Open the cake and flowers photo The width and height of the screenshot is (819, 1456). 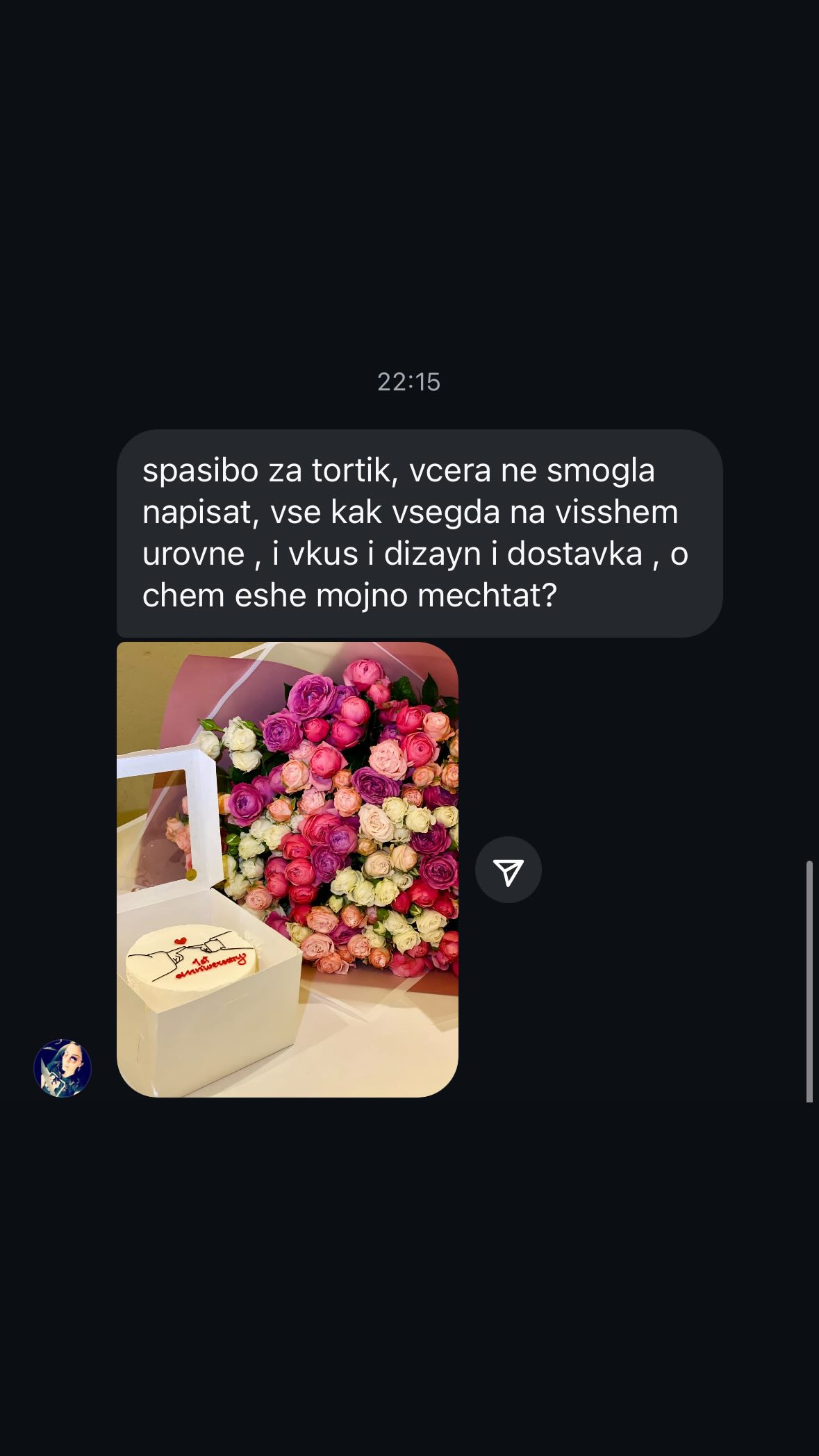[x=288, y=870]
